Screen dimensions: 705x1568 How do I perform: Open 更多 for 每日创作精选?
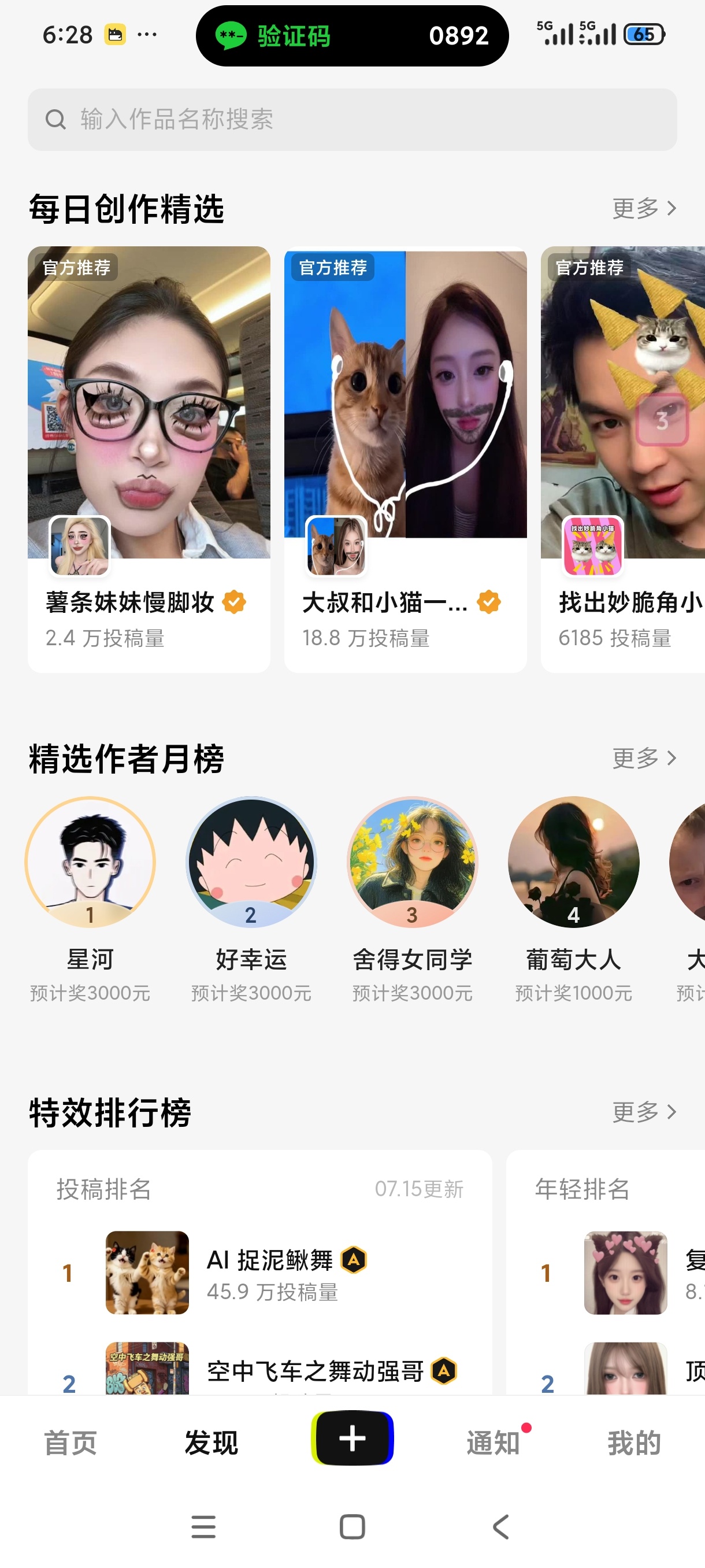(x=644, y=208)
